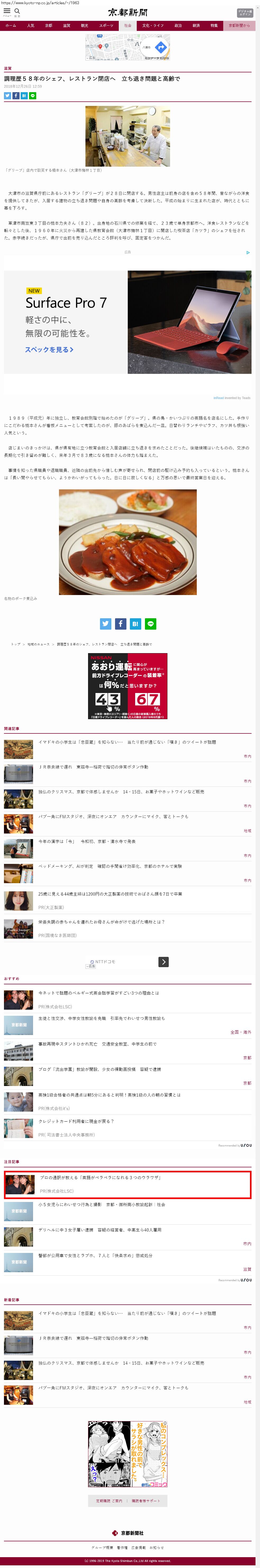Tap the NTTドコモ ad arrow button

(x=163, y=962)
